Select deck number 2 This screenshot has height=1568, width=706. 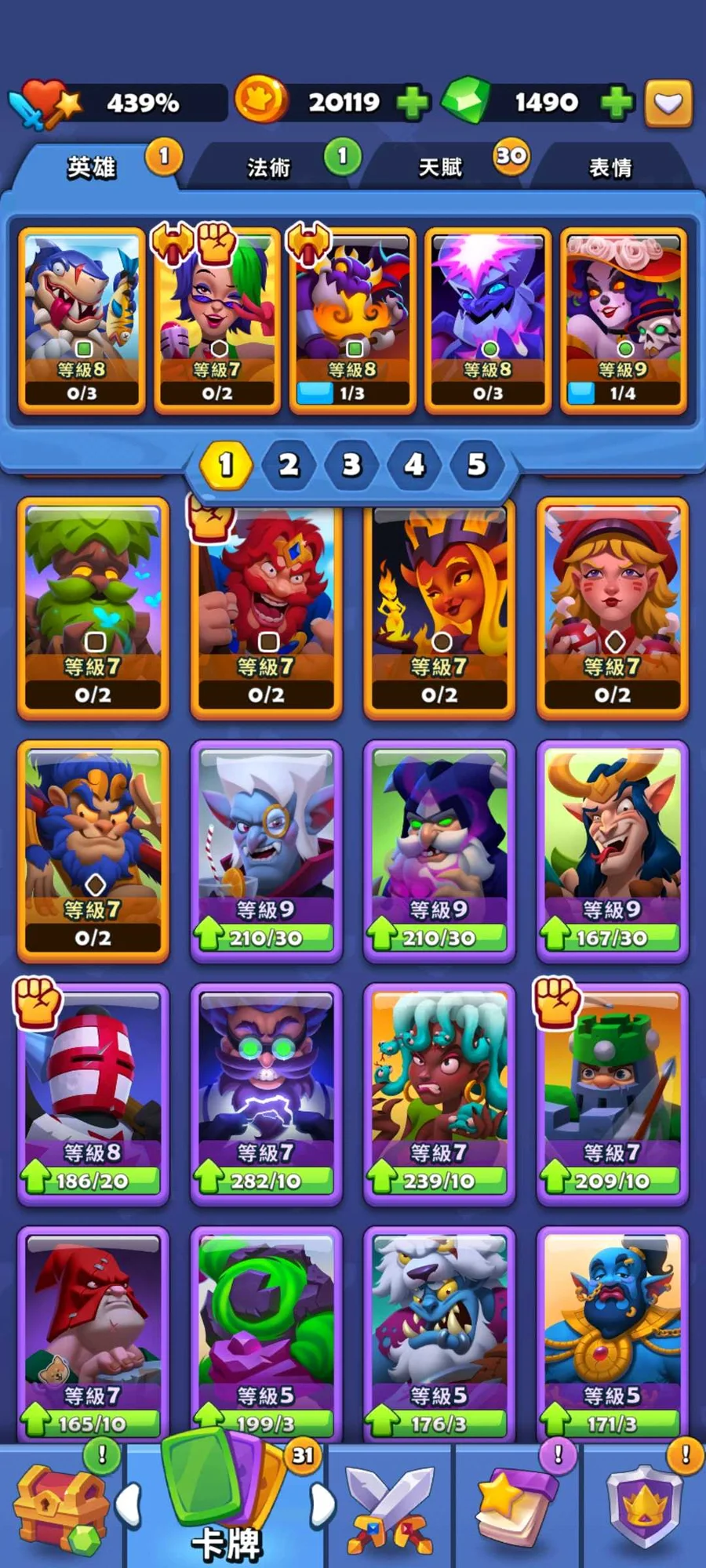(x=289, y=465)
